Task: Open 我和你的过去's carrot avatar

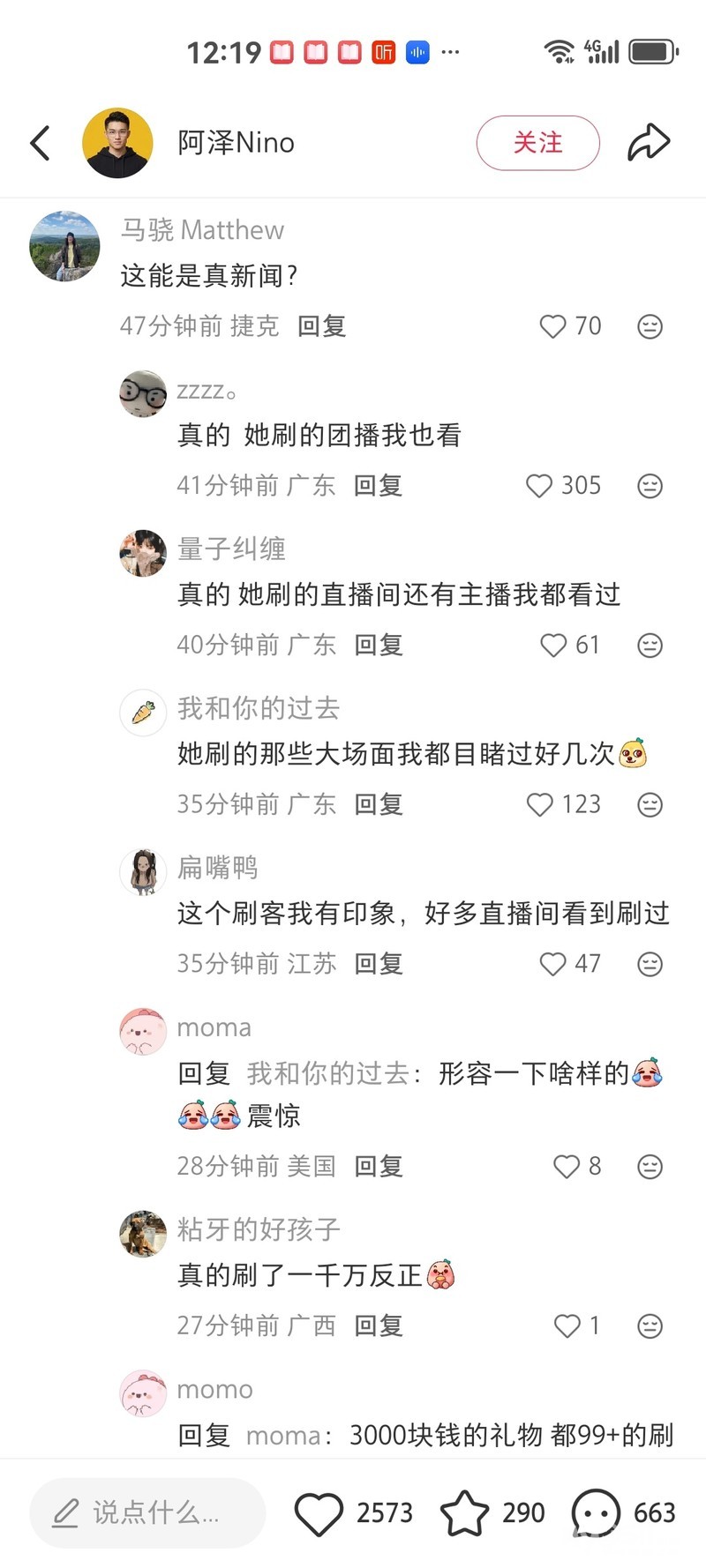Action: pos(143,713)
